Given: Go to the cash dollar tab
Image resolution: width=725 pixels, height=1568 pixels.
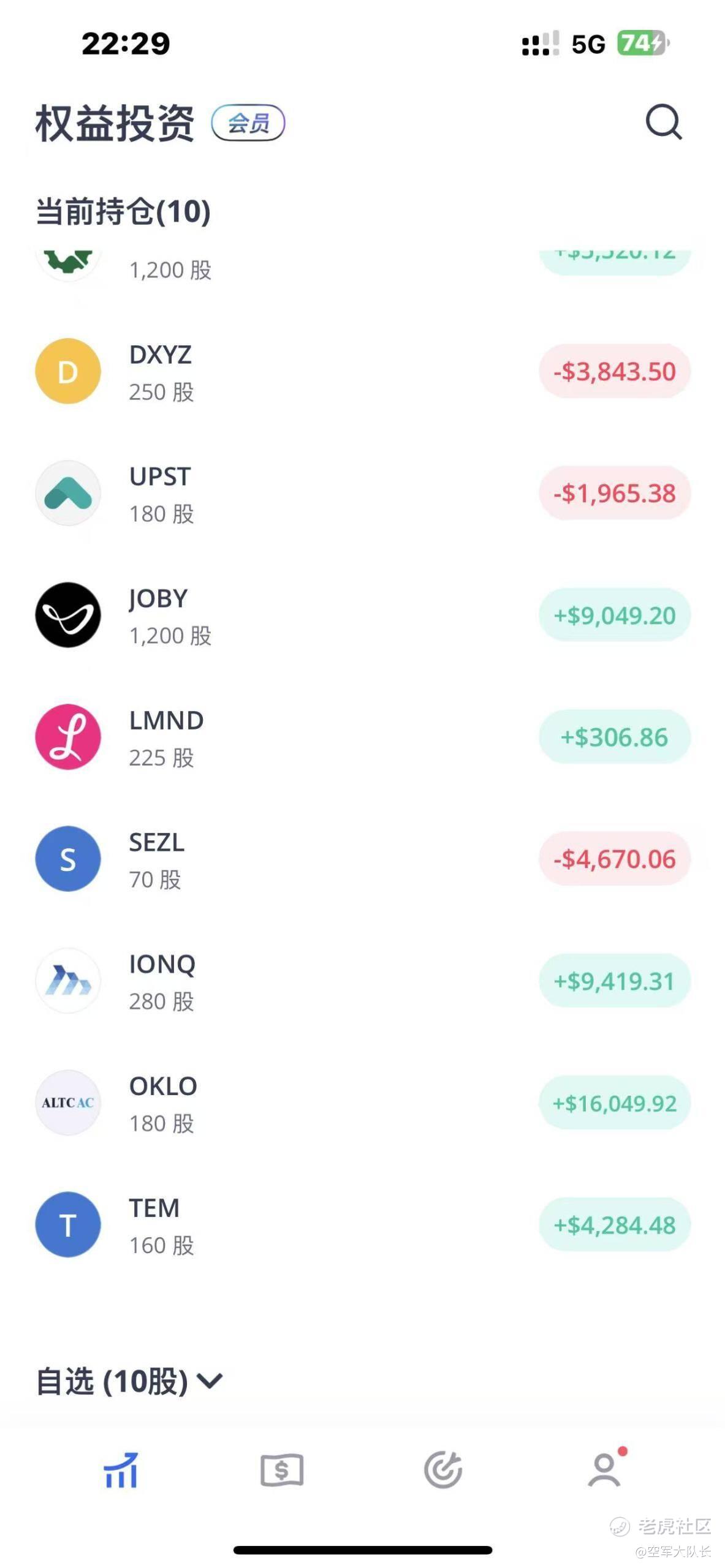Looking at the screenshot, I should [x=282, y=1469].
